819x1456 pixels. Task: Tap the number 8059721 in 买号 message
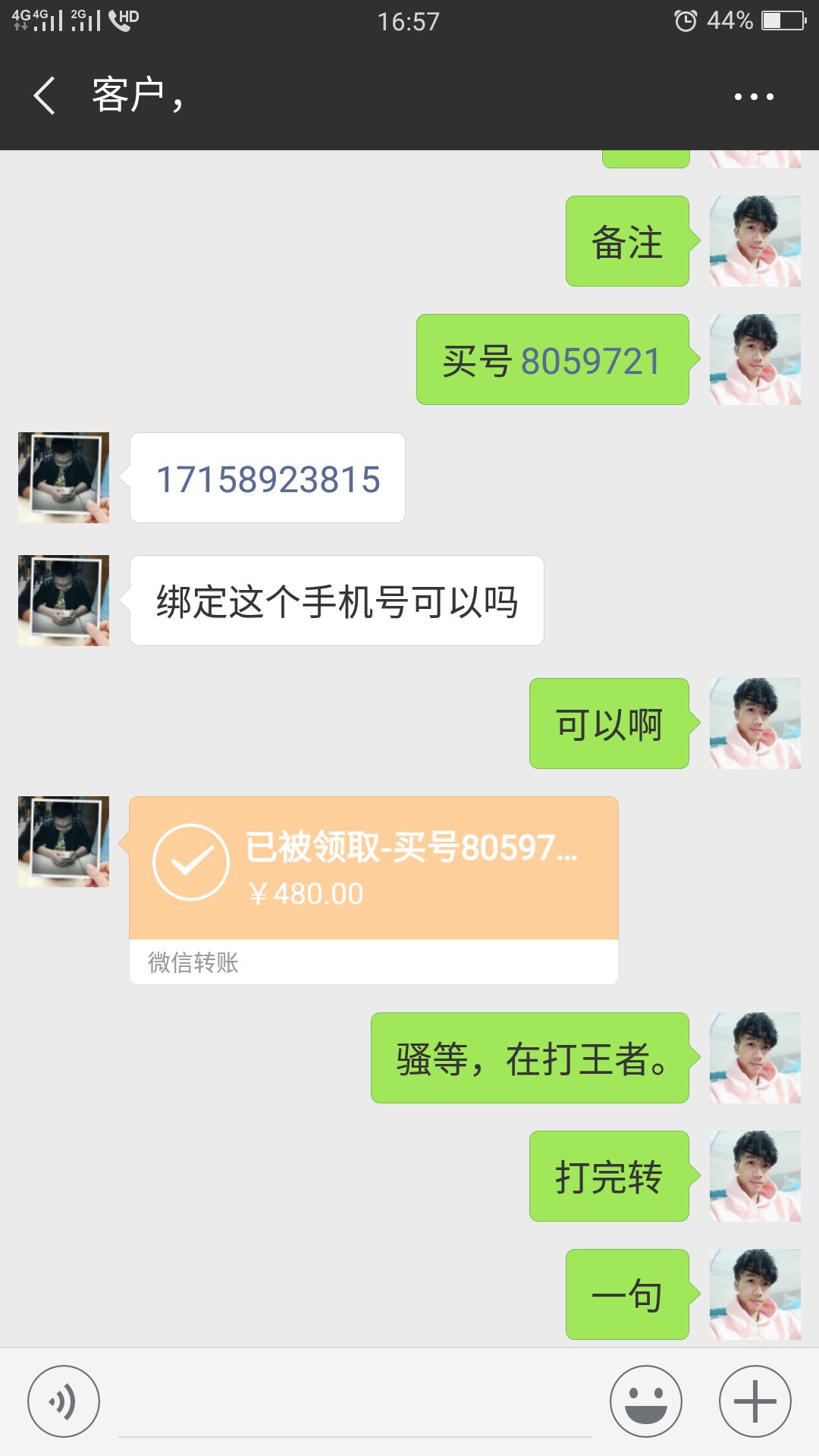(x=590, y=361)
